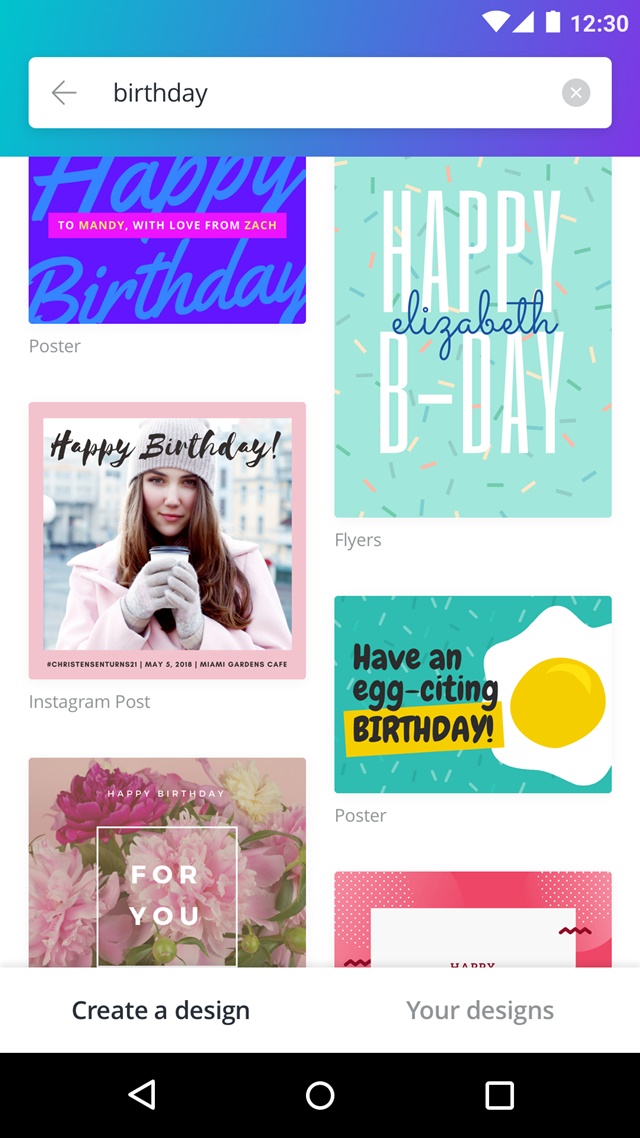The height and width of the screenshot is (1138, 640).
Task: Open the Mandy and Zach birthday poster template
Action: (x=167, y=240)
